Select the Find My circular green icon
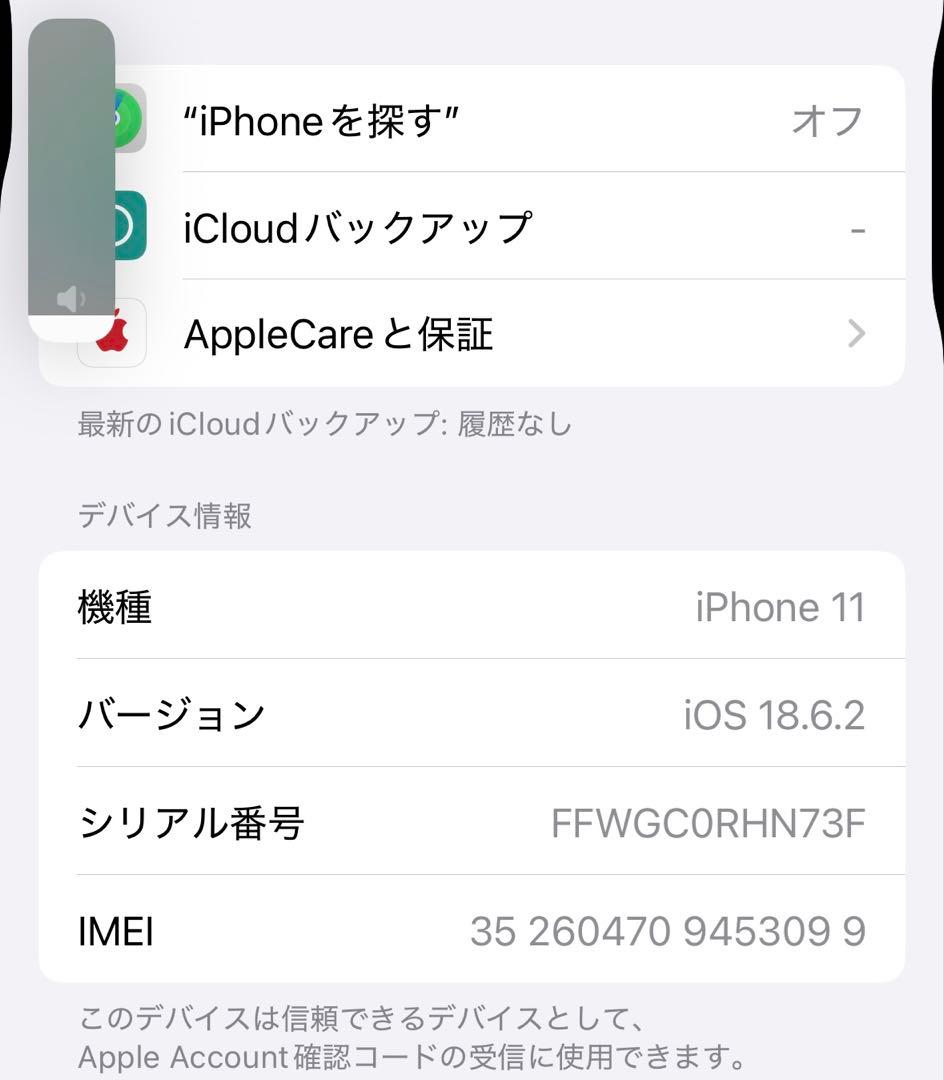The height and width of the screenshot is (1080, 944). pos(111,118)
